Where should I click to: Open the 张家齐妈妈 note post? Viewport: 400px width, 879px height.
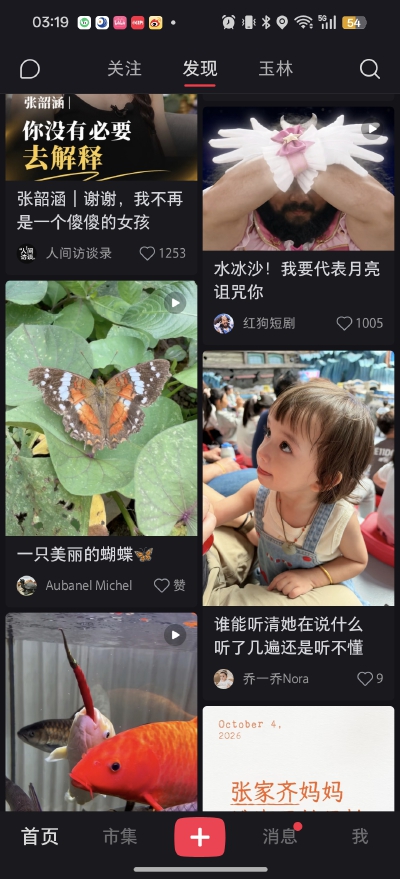pos(298,758)
